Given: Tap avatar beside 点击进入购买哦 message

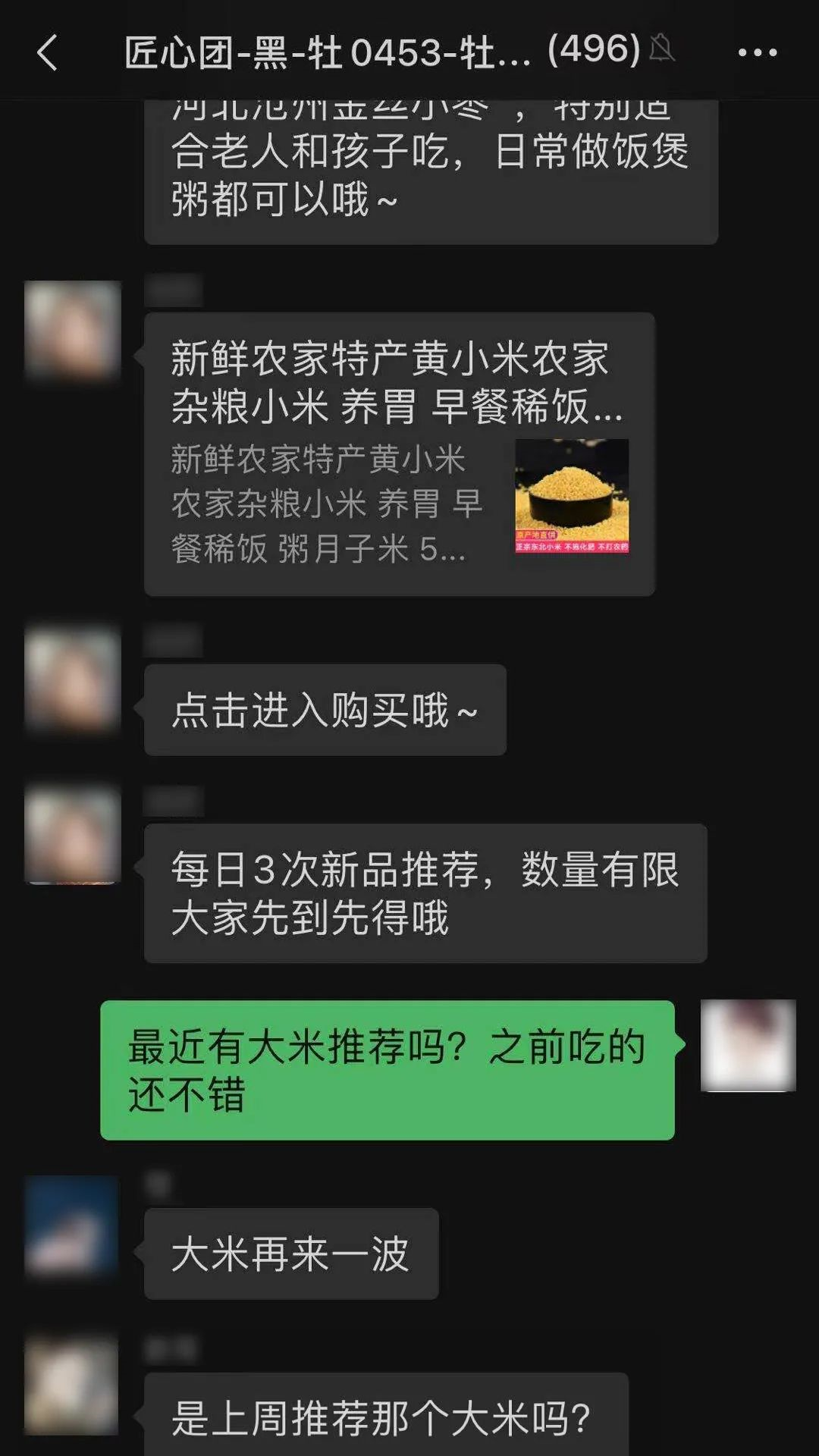Looking at the screenshot, I should [x=73, y=680].
